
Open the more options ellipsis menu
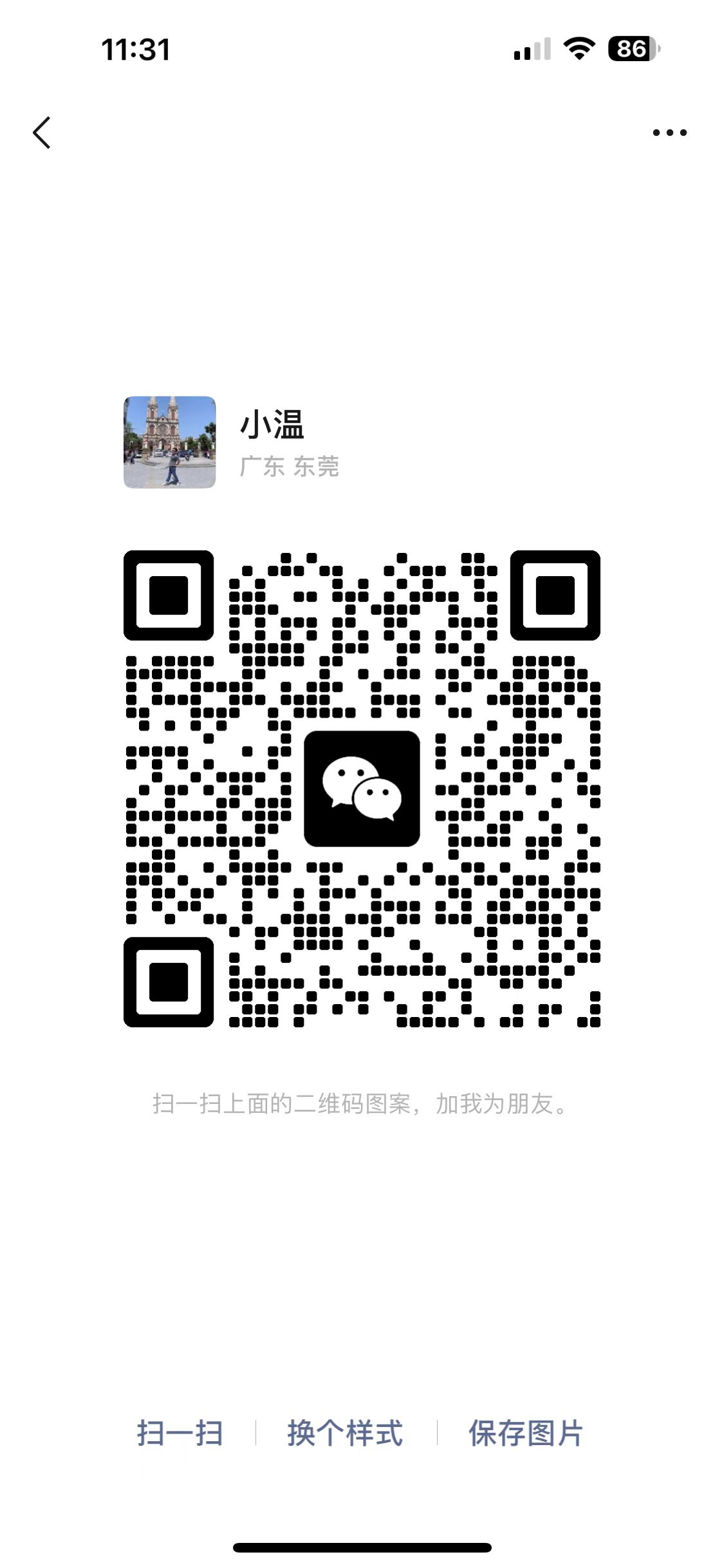[x=668, y=131]
